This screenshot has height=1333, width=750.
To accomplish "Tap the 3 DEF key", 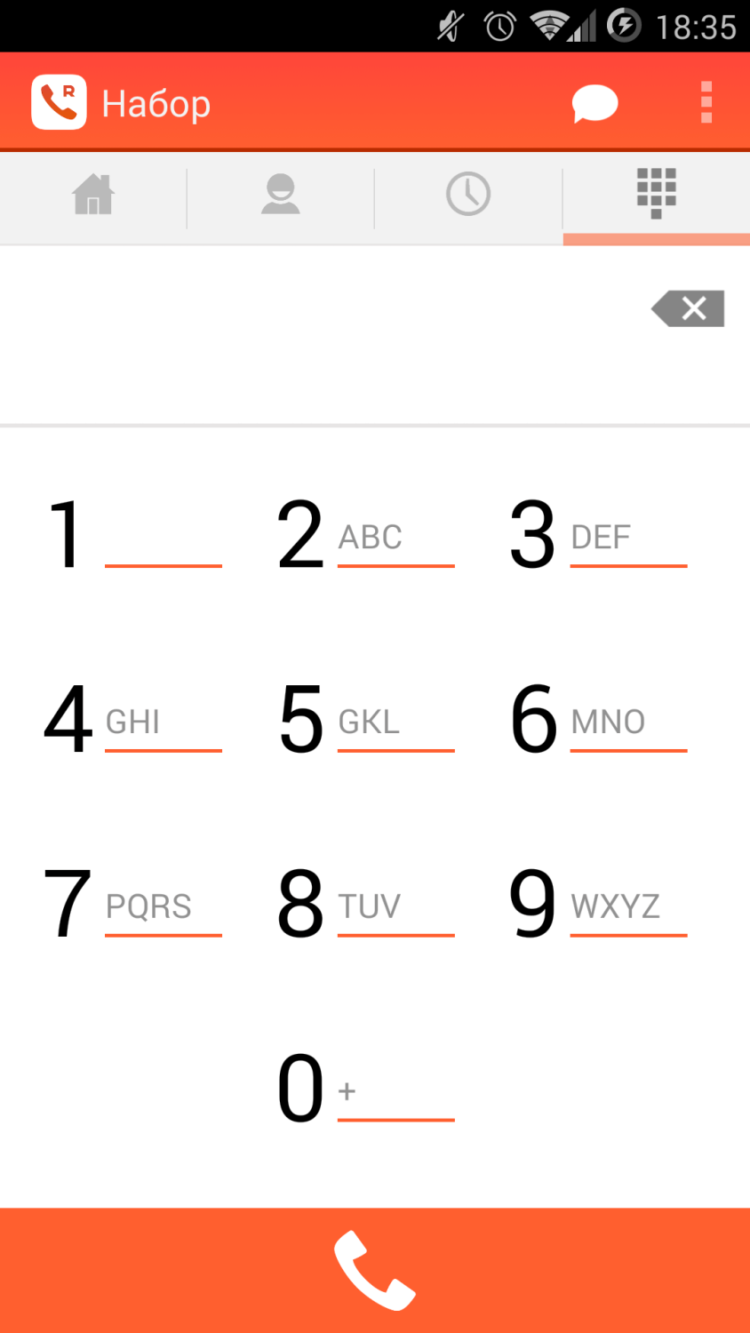I will [x=598, y=535].
